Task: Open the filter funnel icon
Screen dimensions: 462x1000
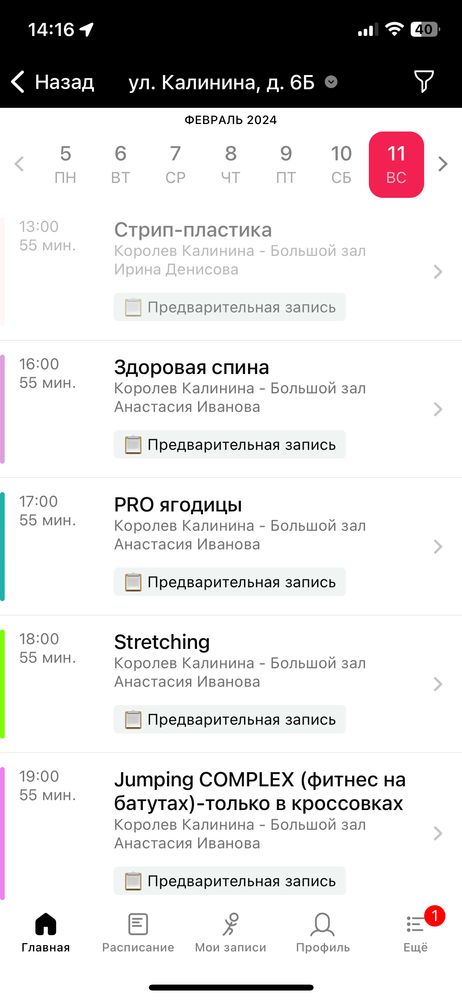Action: coord(424,82)
